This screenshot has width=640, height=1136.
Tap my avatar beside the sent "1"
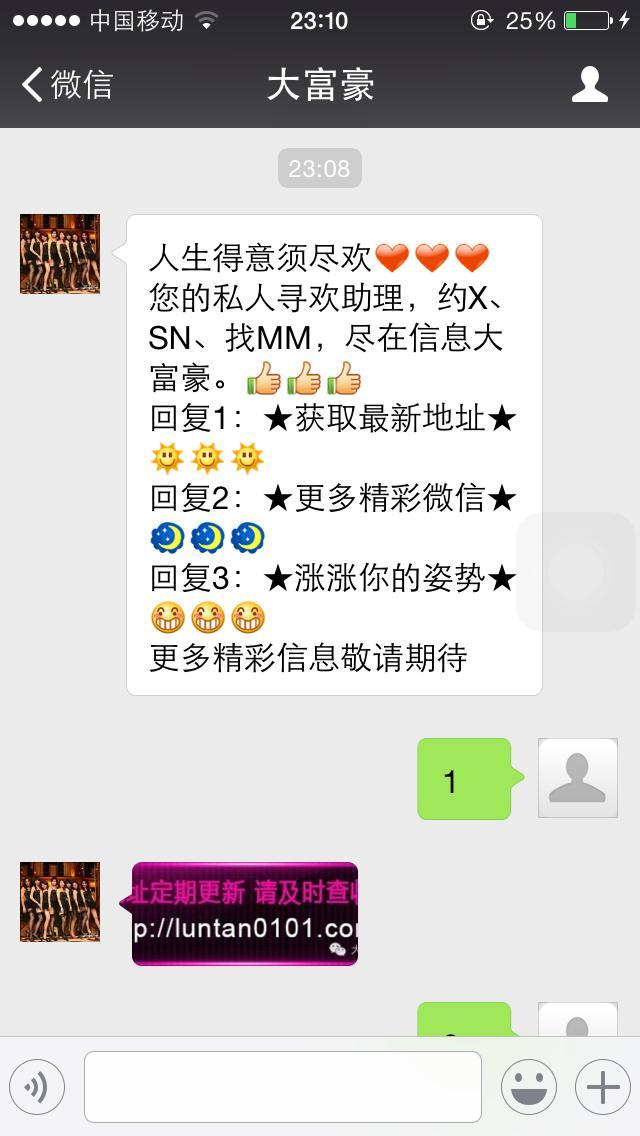pos(578,778)
